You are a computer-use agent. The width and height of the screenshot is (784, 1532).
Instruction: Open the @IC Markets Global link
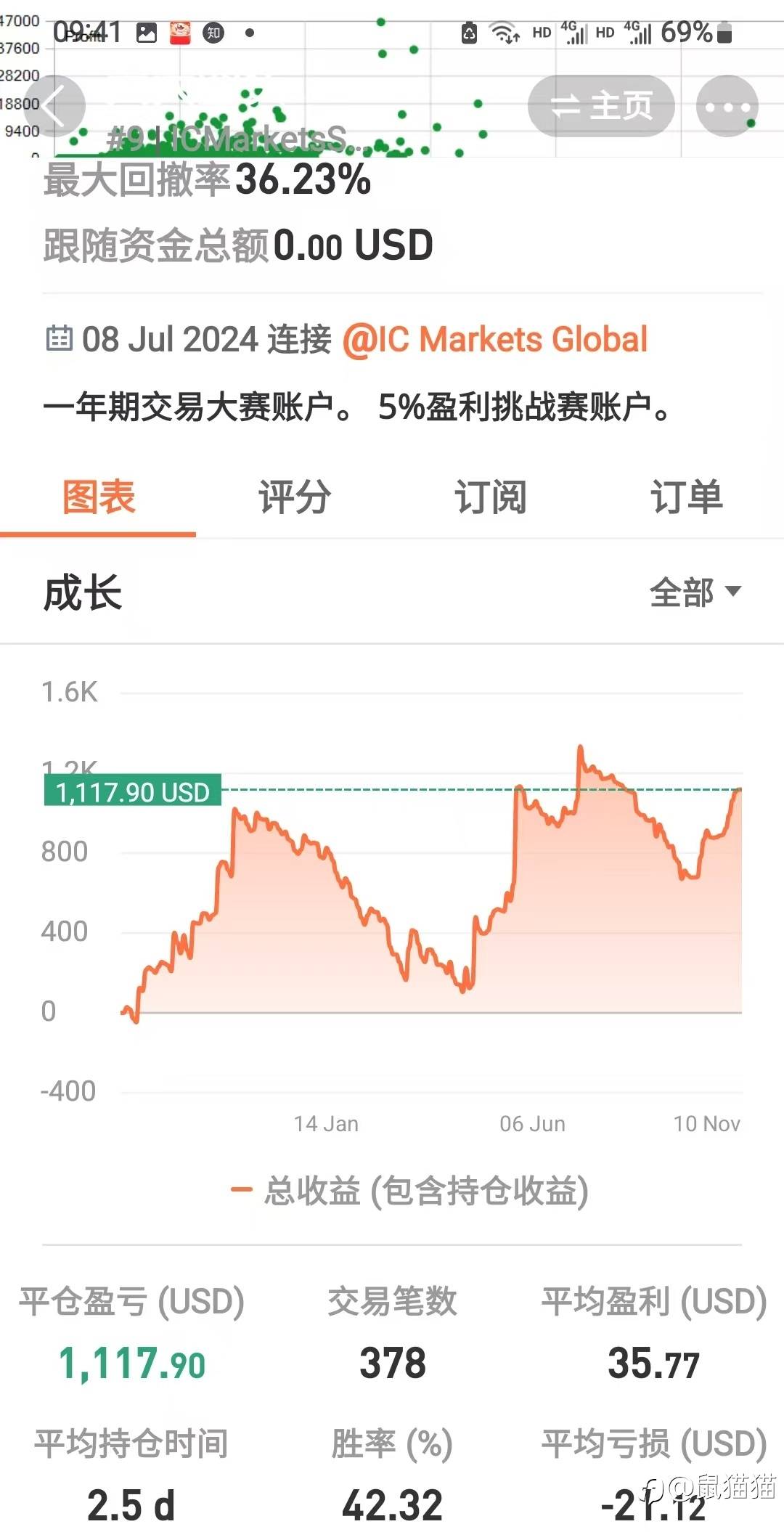pos(496,338)
